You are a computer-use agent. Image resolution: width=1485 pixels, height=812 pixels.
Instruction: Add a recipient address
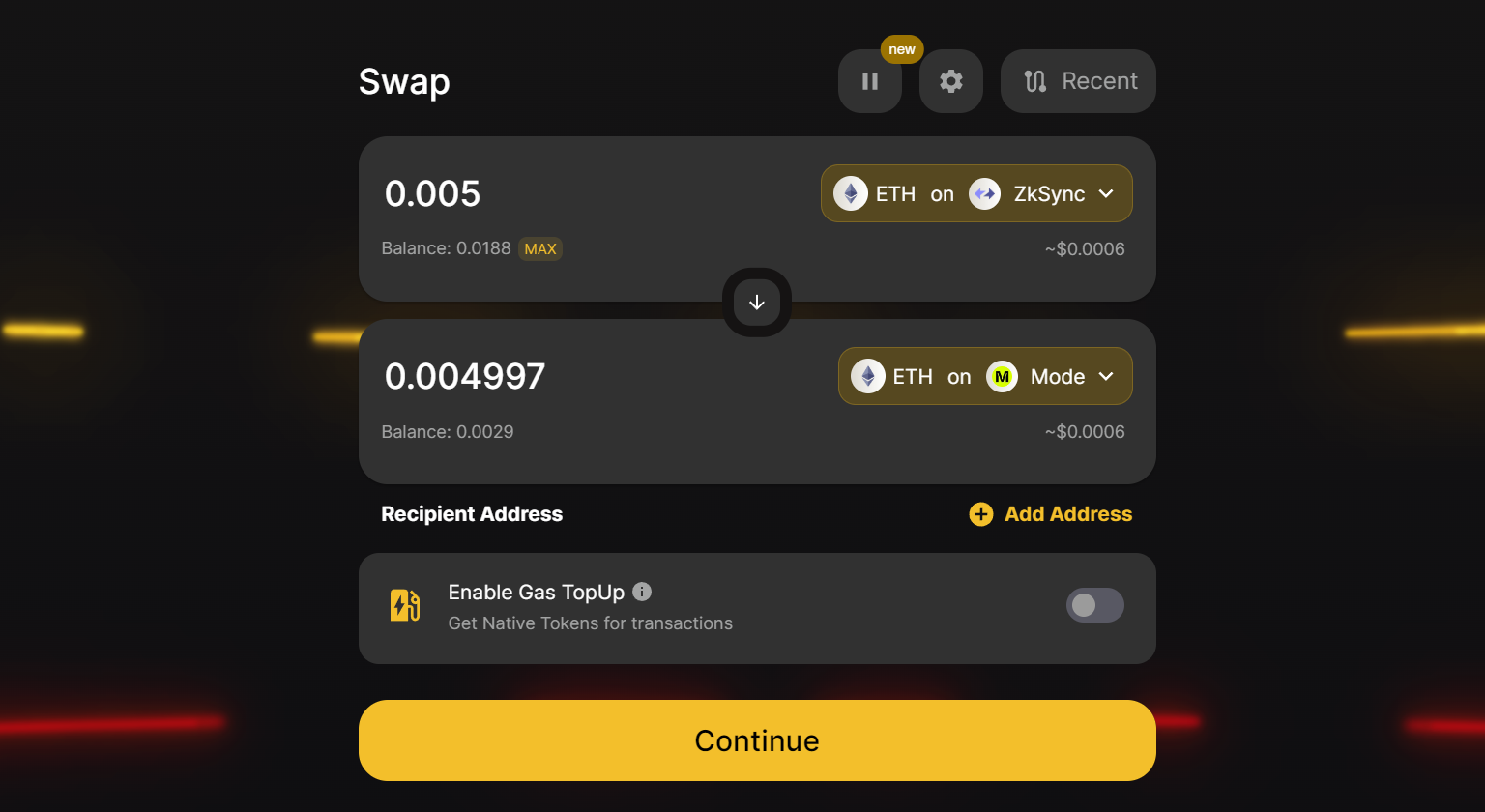click(1051, 514)
